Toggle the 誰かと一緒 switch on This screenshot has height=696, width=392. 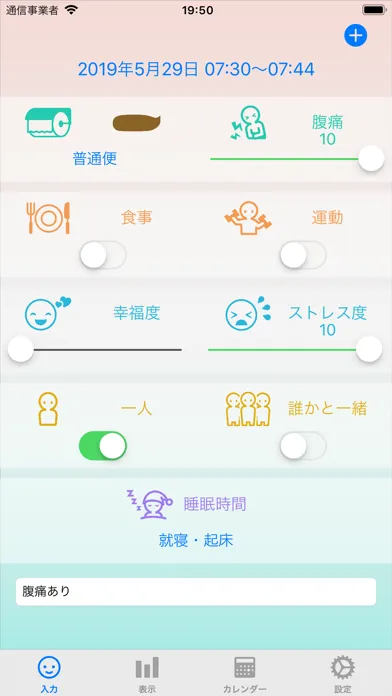click(303, 446)
